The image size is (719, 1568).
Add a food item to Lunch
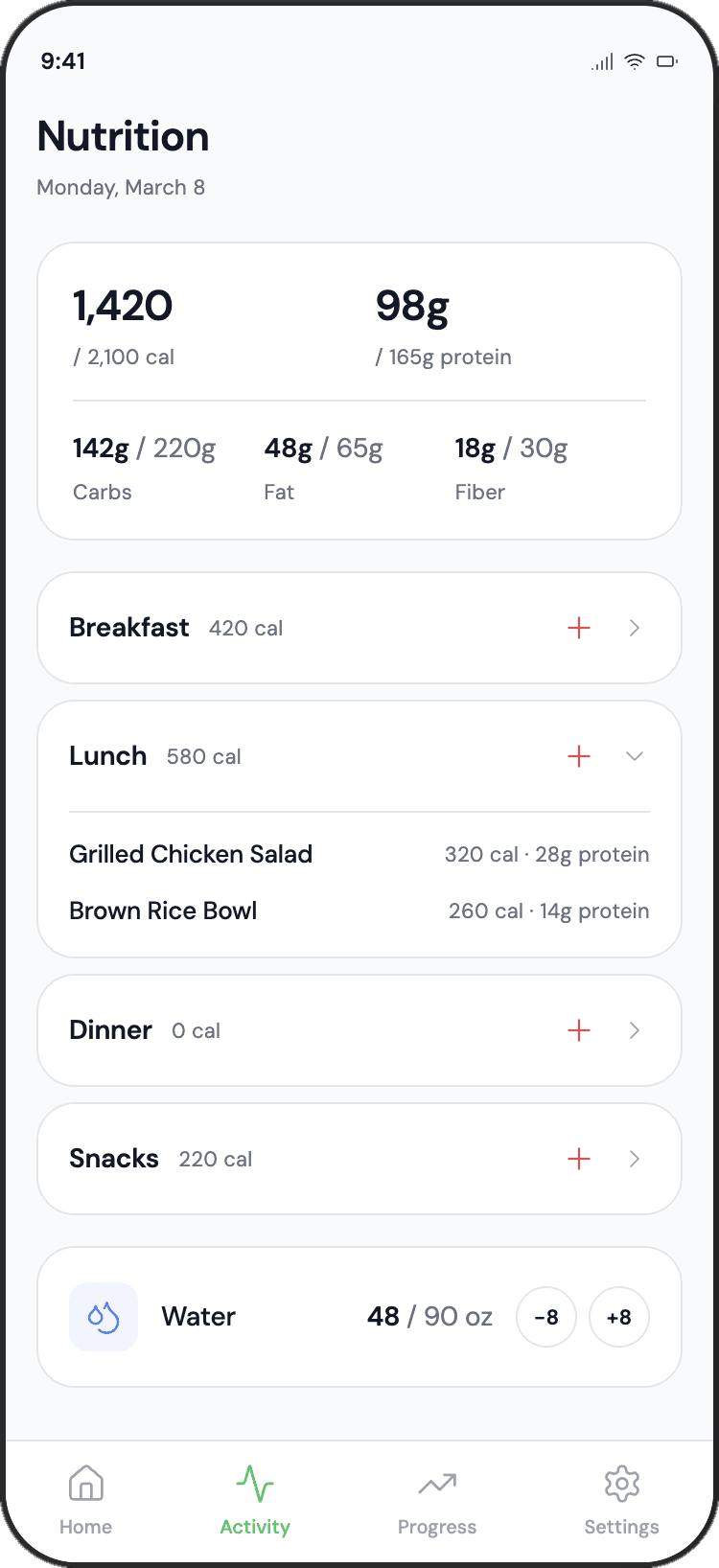579,756
